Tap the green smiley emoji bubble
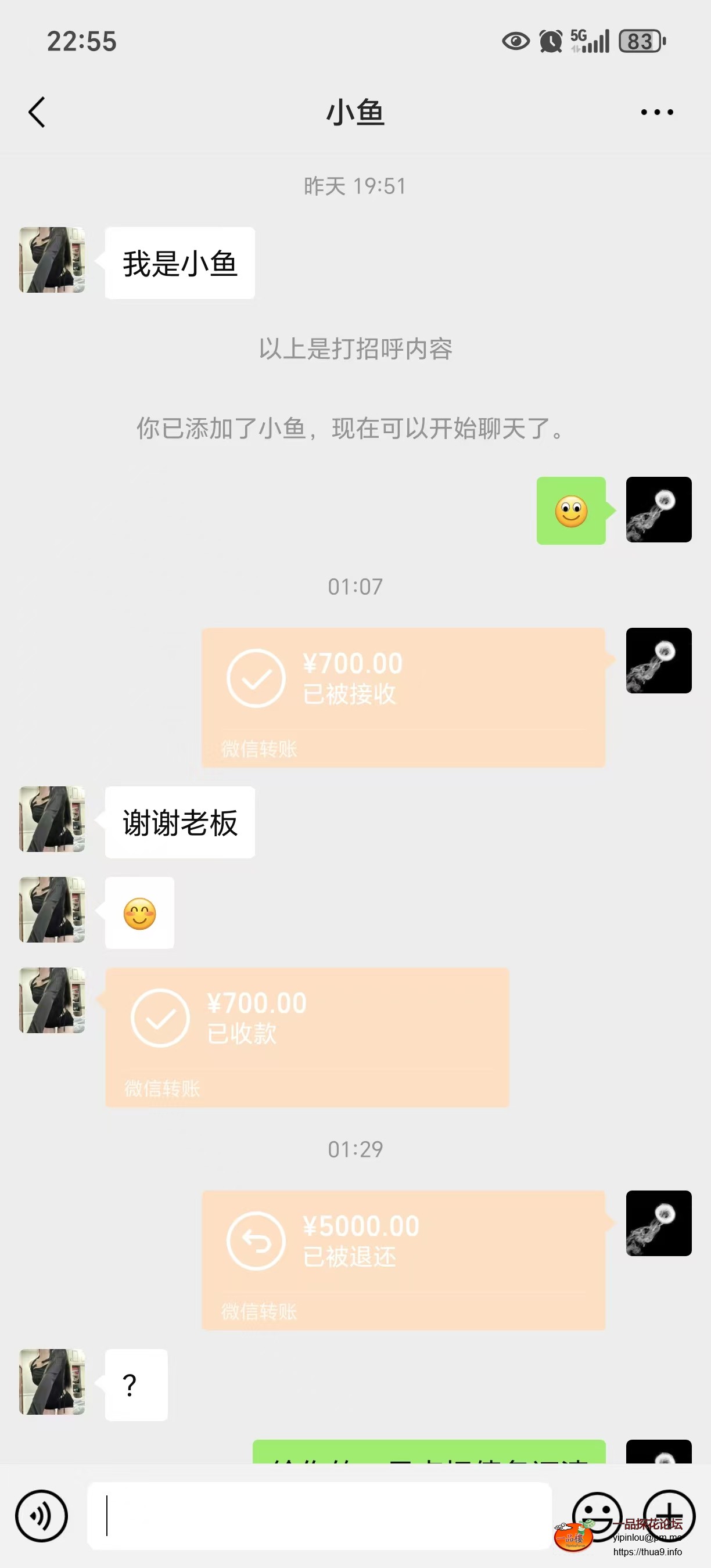Screen dimensions: 711x1568 570,511
